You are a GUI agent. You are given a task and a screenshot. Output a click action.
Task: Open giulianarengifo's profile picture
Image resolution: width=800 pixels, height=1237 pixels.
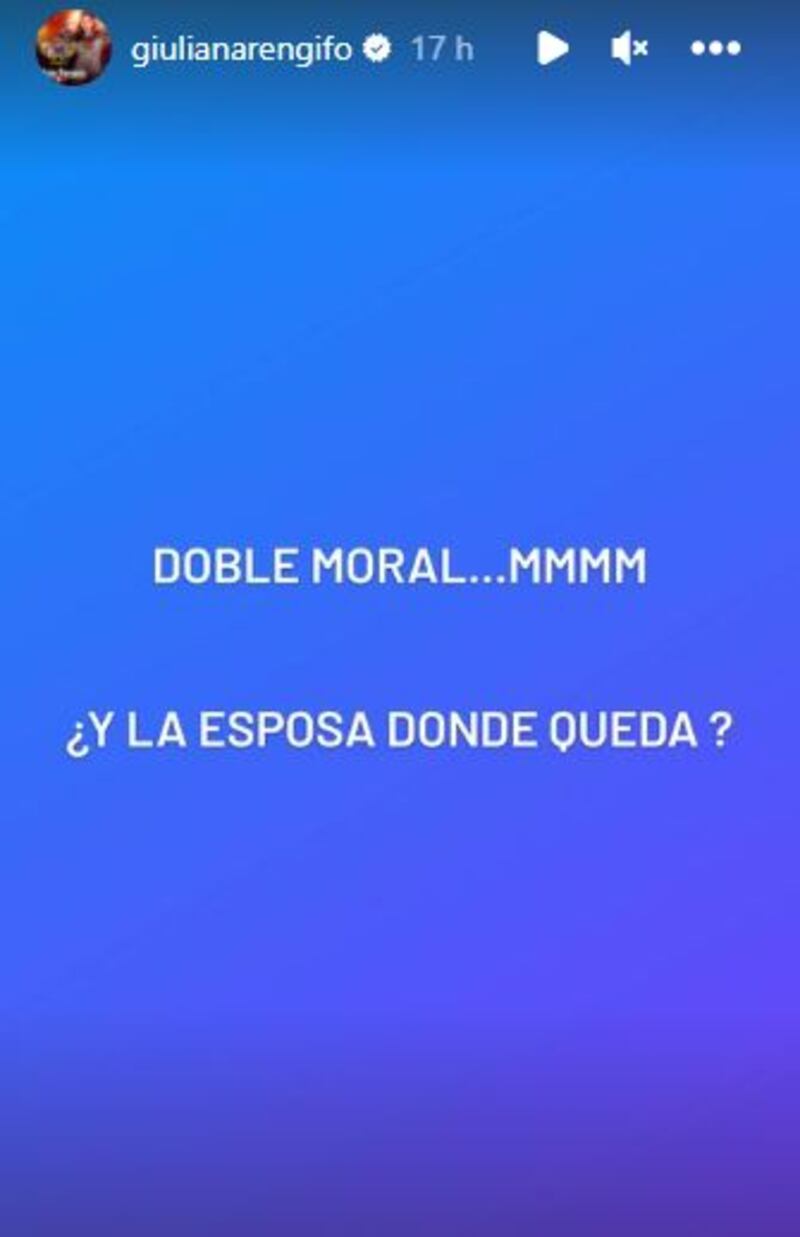[x=72, y=48]
